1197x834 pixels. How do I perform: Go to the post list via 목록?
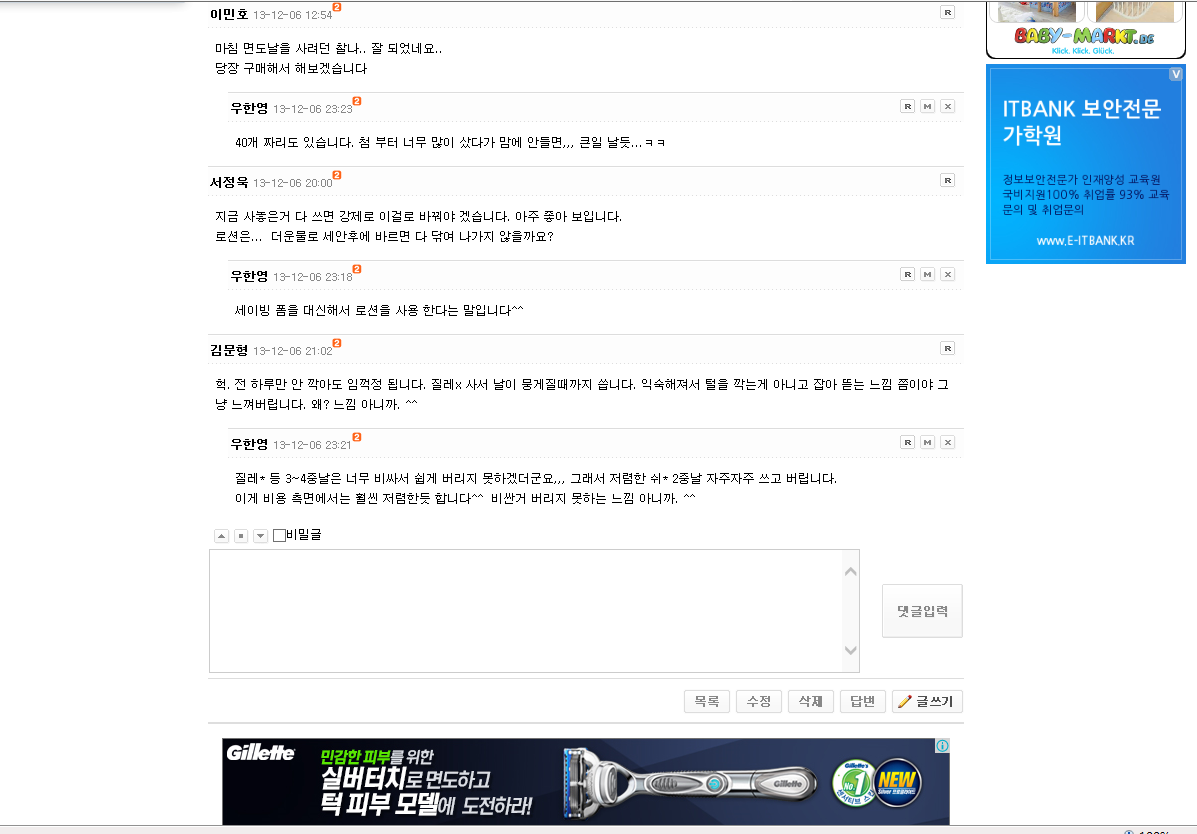coord(706,702)
